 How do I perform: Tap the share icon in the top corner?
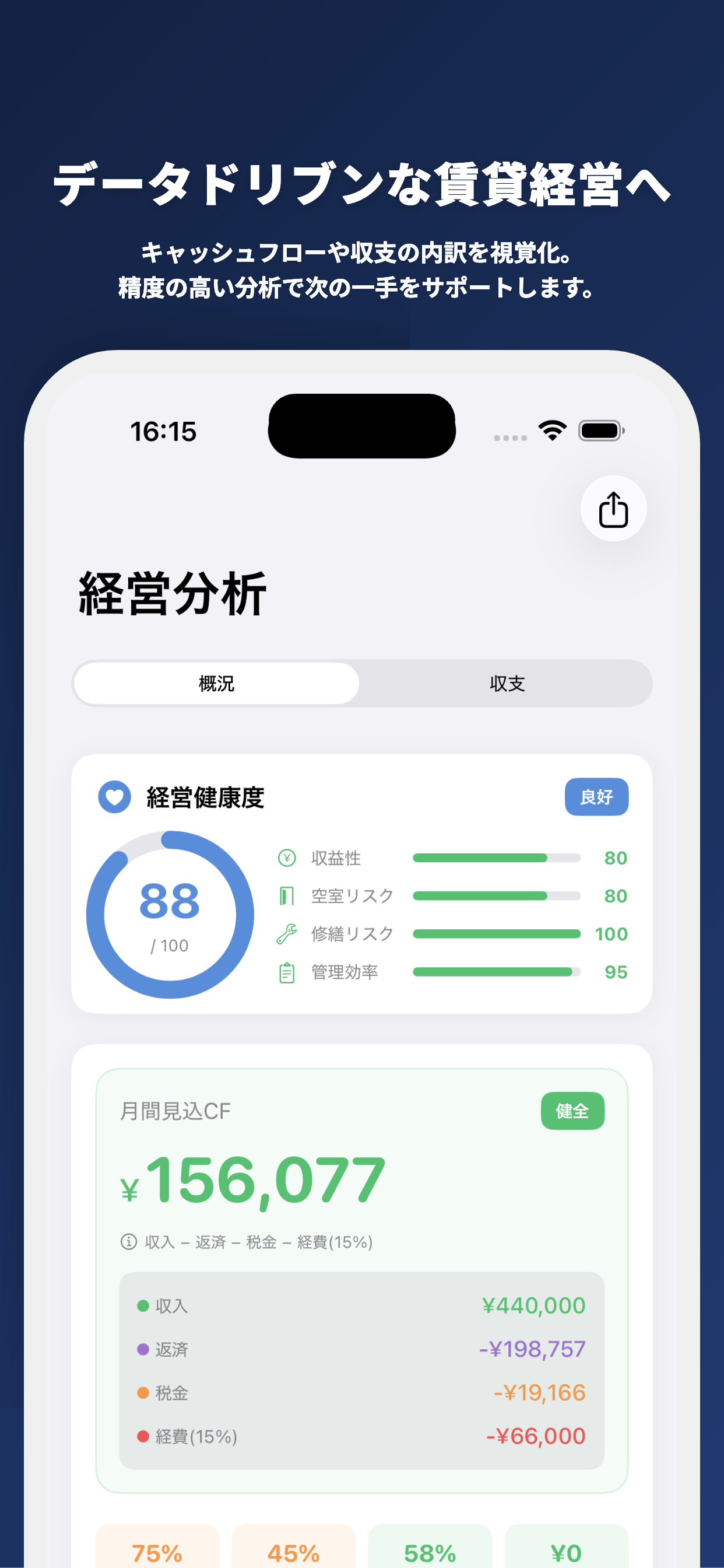(613, 509)
